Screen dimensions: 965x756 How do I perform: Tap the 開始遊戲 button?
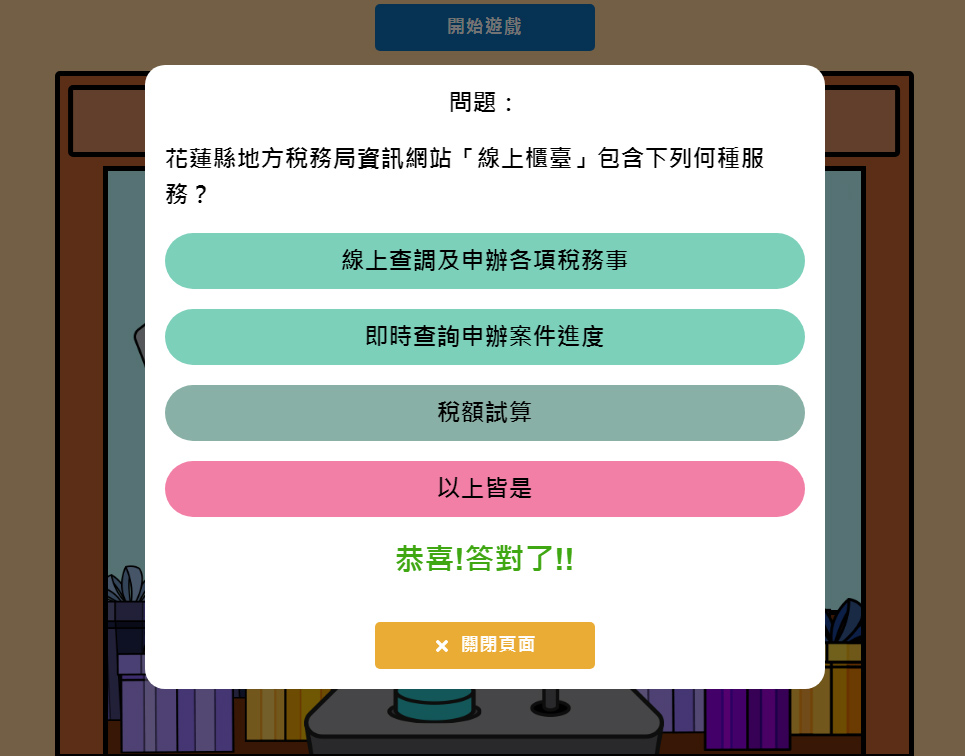[x=484, y=27]
